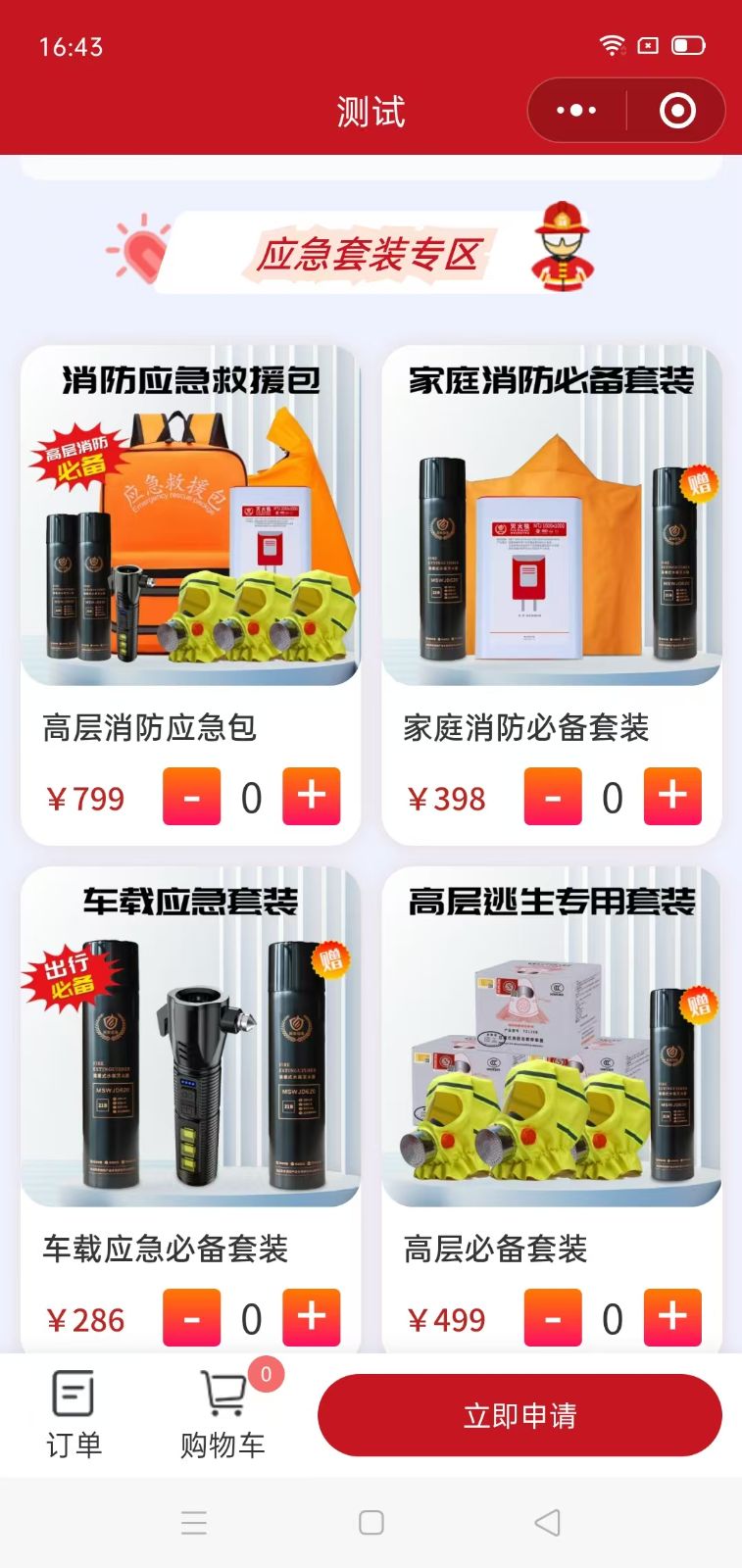
Task: View the 高层逃生专用套装 product image
Action: coord(552,1037)
